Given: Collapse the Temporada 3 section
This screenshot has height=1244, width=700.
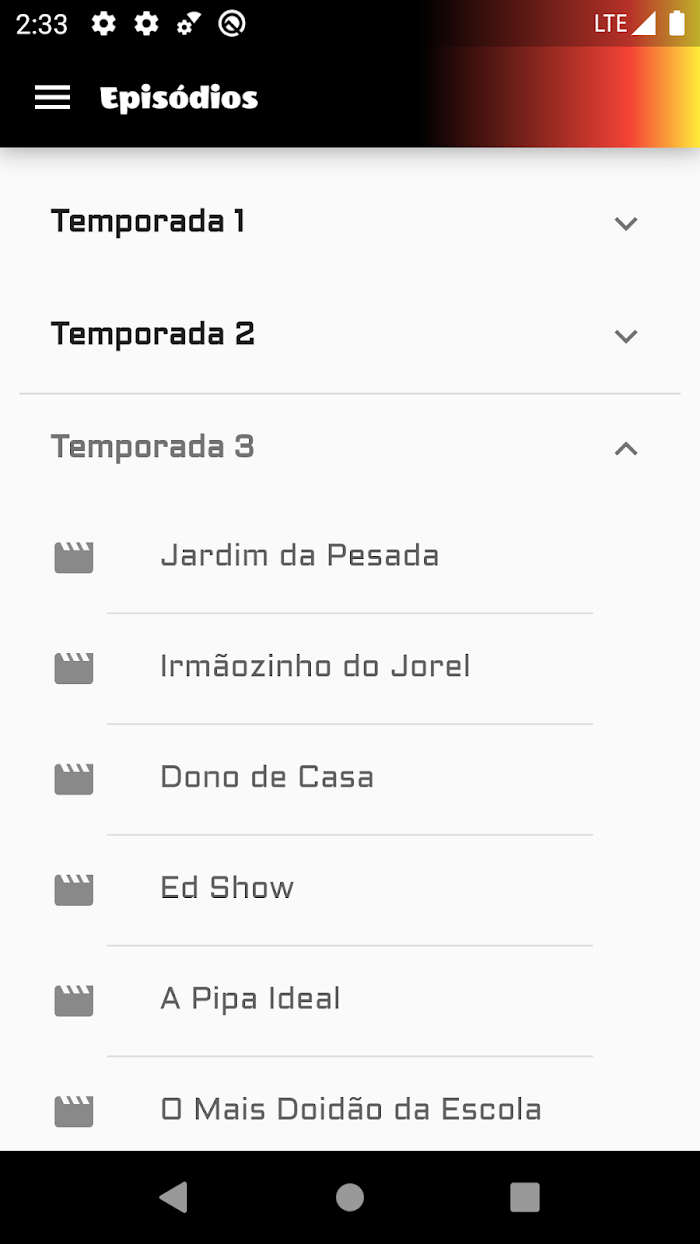Looking at the screenshot, I should click(x=350, y=447).
